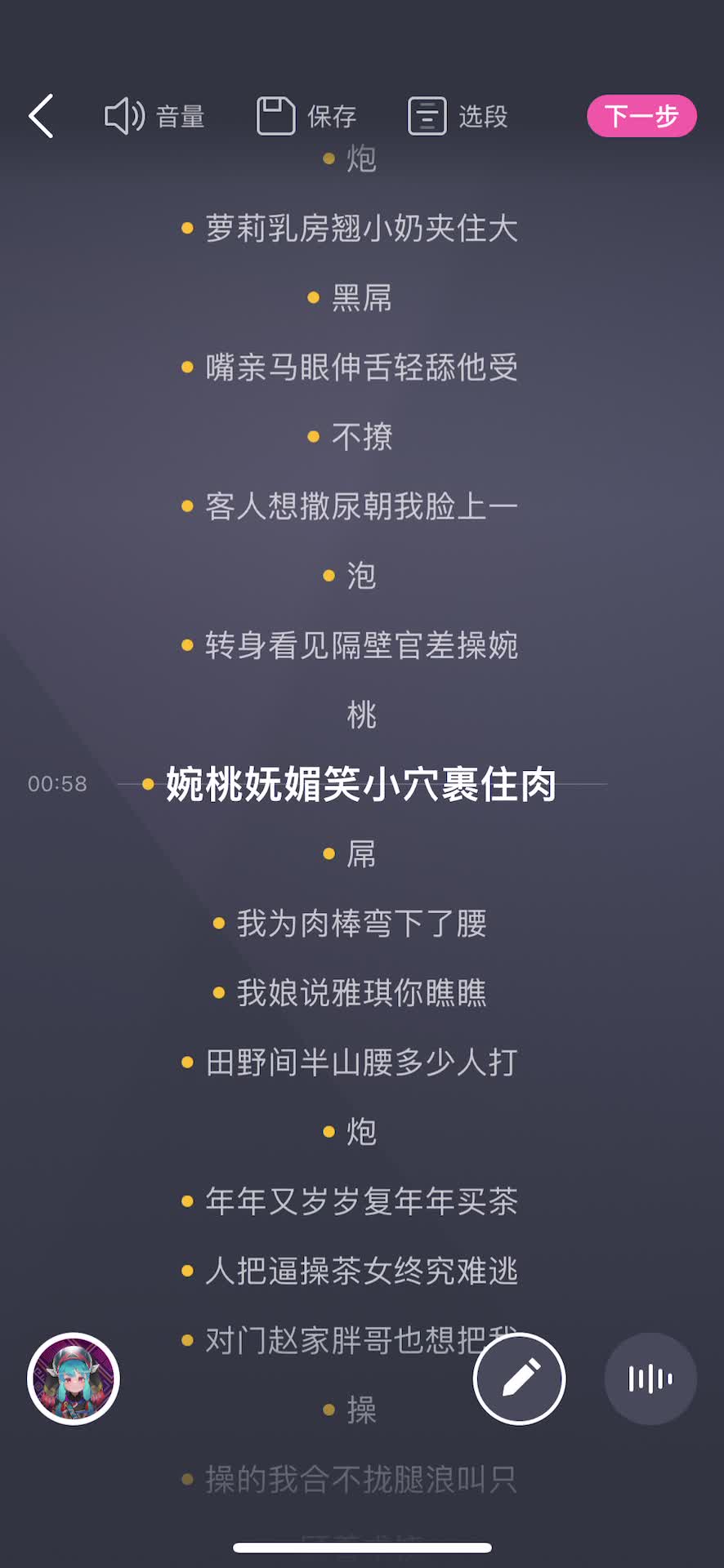Open the pencil edit button
The width and height of the screenshot is (724, 1568).
click(519, 1379)
